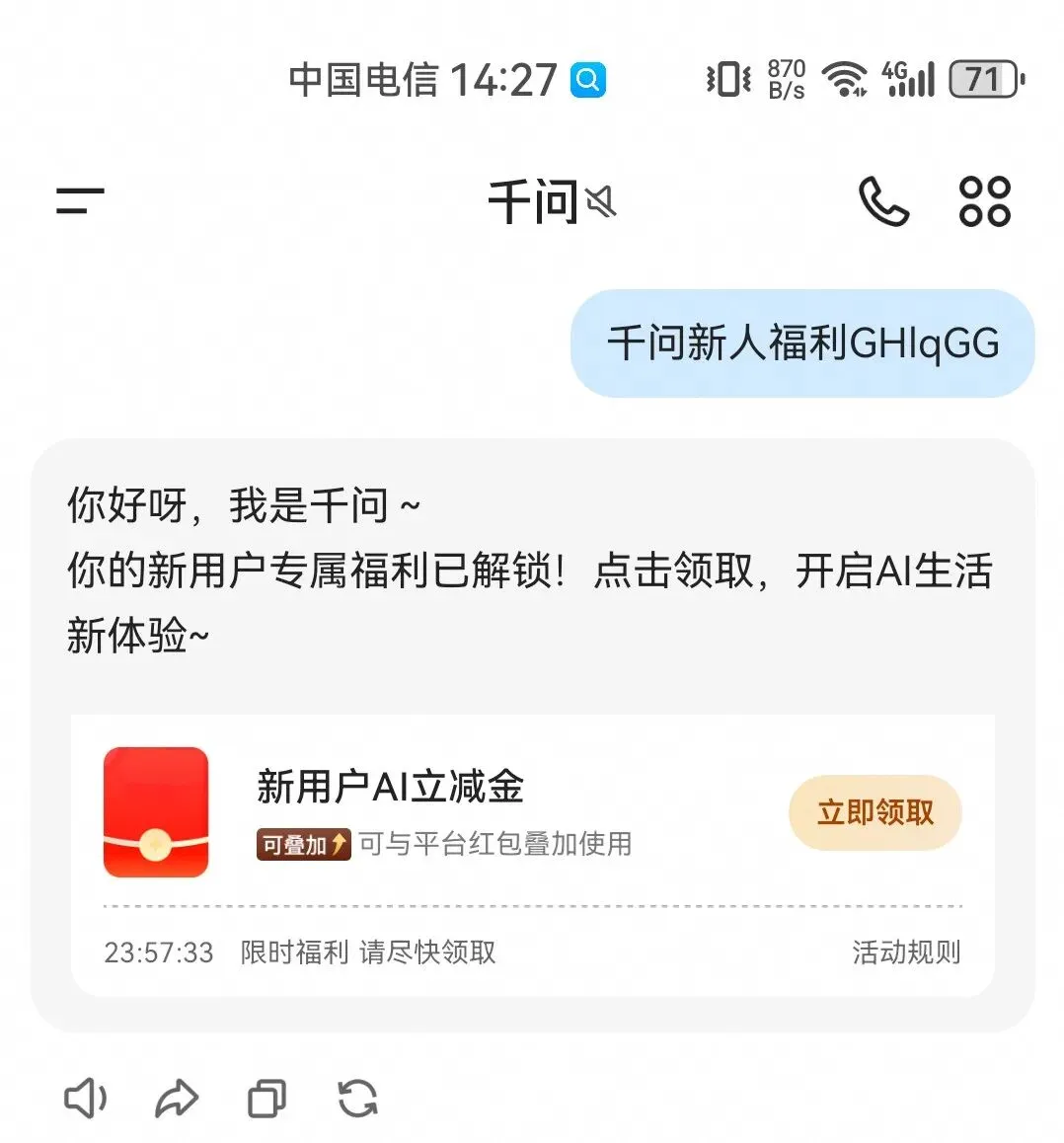The width and height of the screenshot is (1064, 1143).
Task: Open the four-circle apps grid
Action: tap(985, 201)
